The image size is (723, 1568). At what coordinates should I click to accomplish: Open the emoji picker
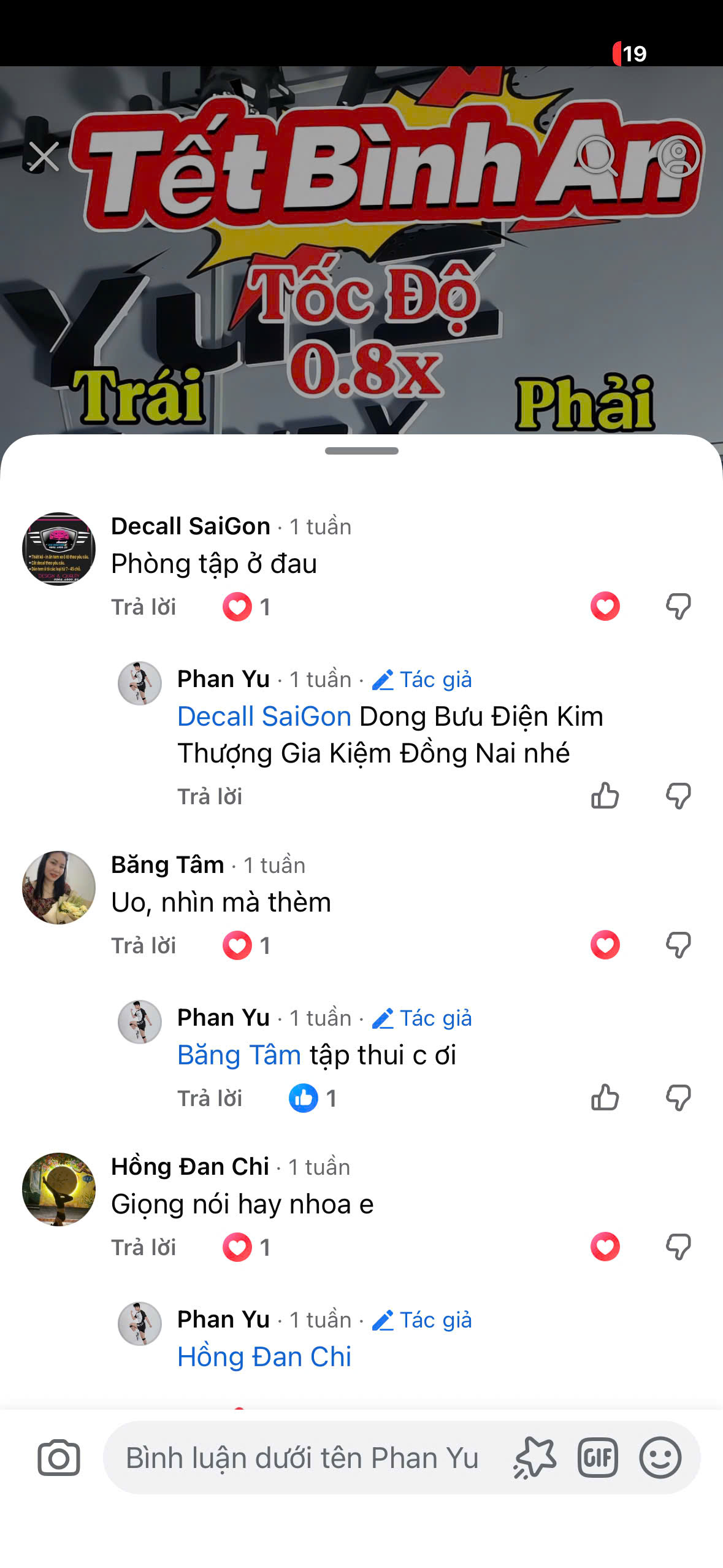click(660, 1458)
